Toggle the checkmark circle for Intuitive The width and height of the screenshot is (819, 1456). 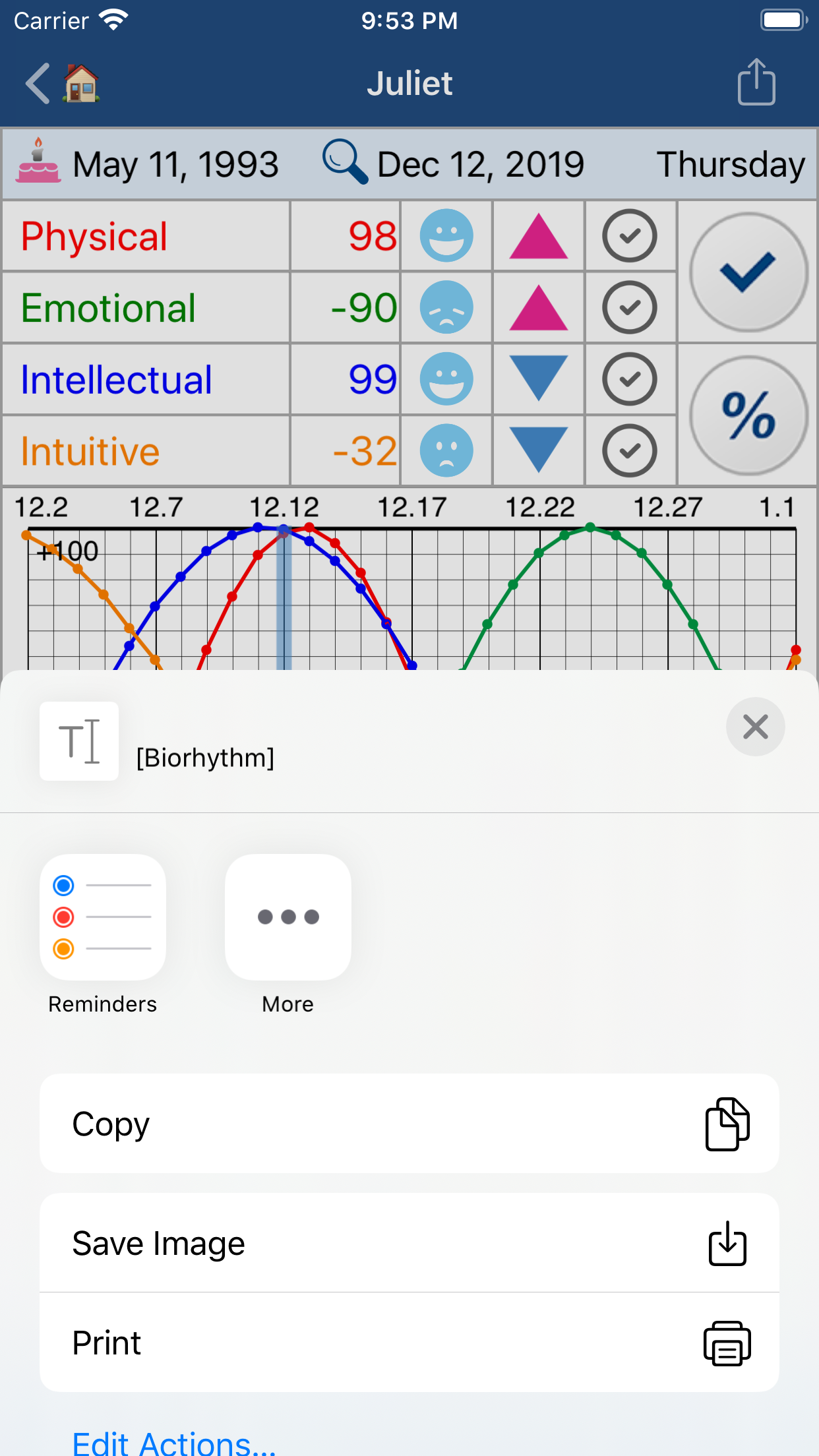630,450
